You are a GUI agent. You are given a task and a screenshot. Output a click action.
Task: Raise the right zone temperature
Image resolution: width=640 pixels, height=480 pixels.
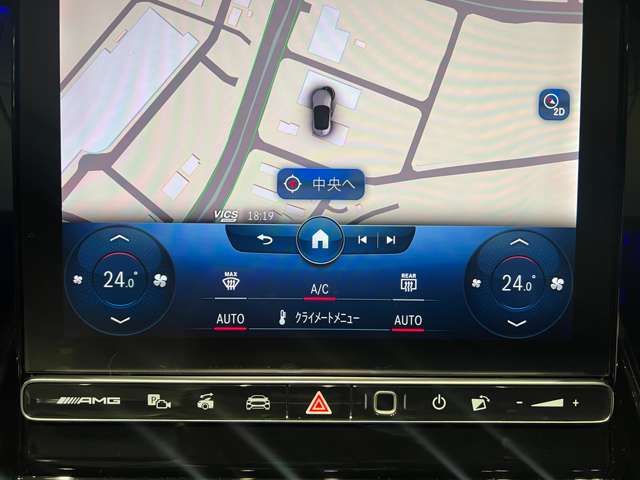click(x=517, y=242)
